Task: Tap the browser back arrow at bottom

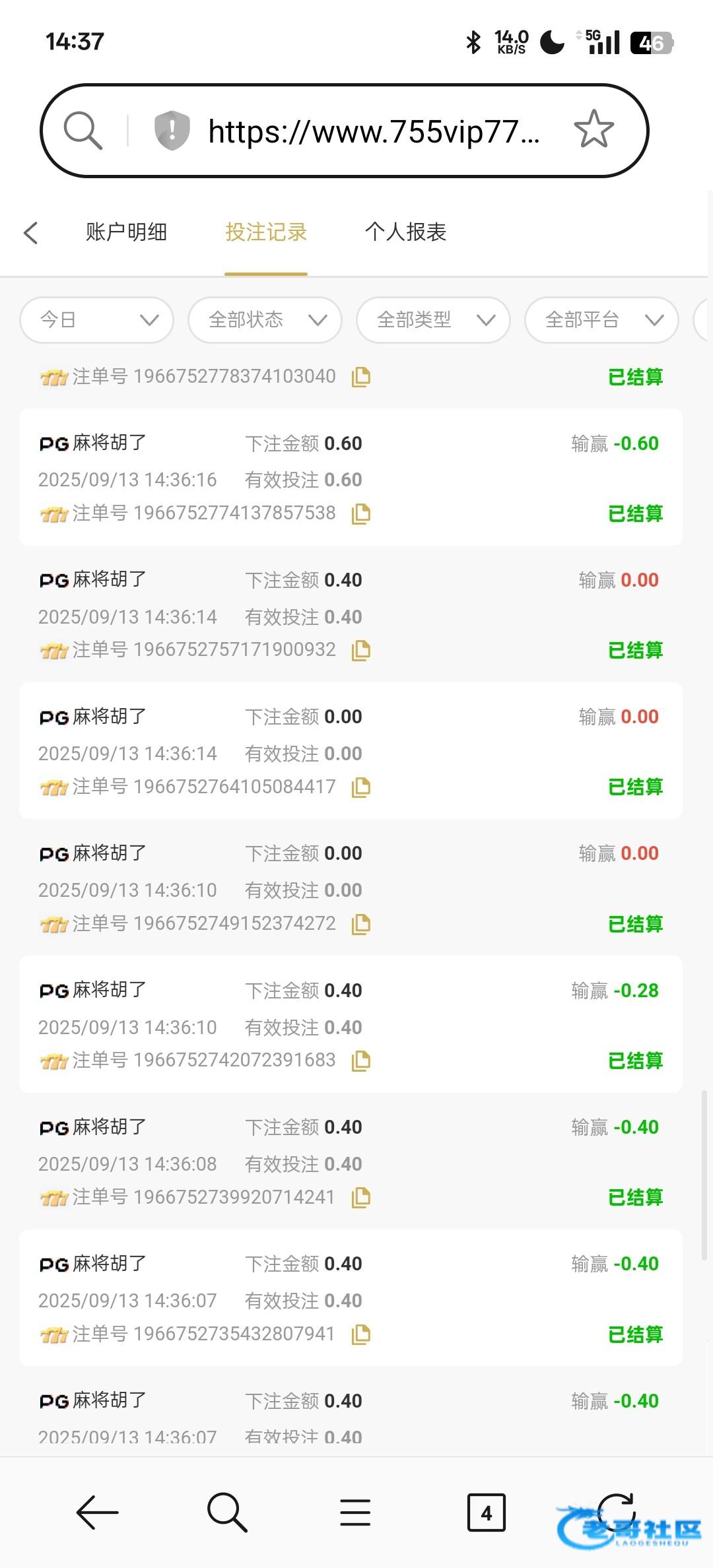Action: 98,1512
